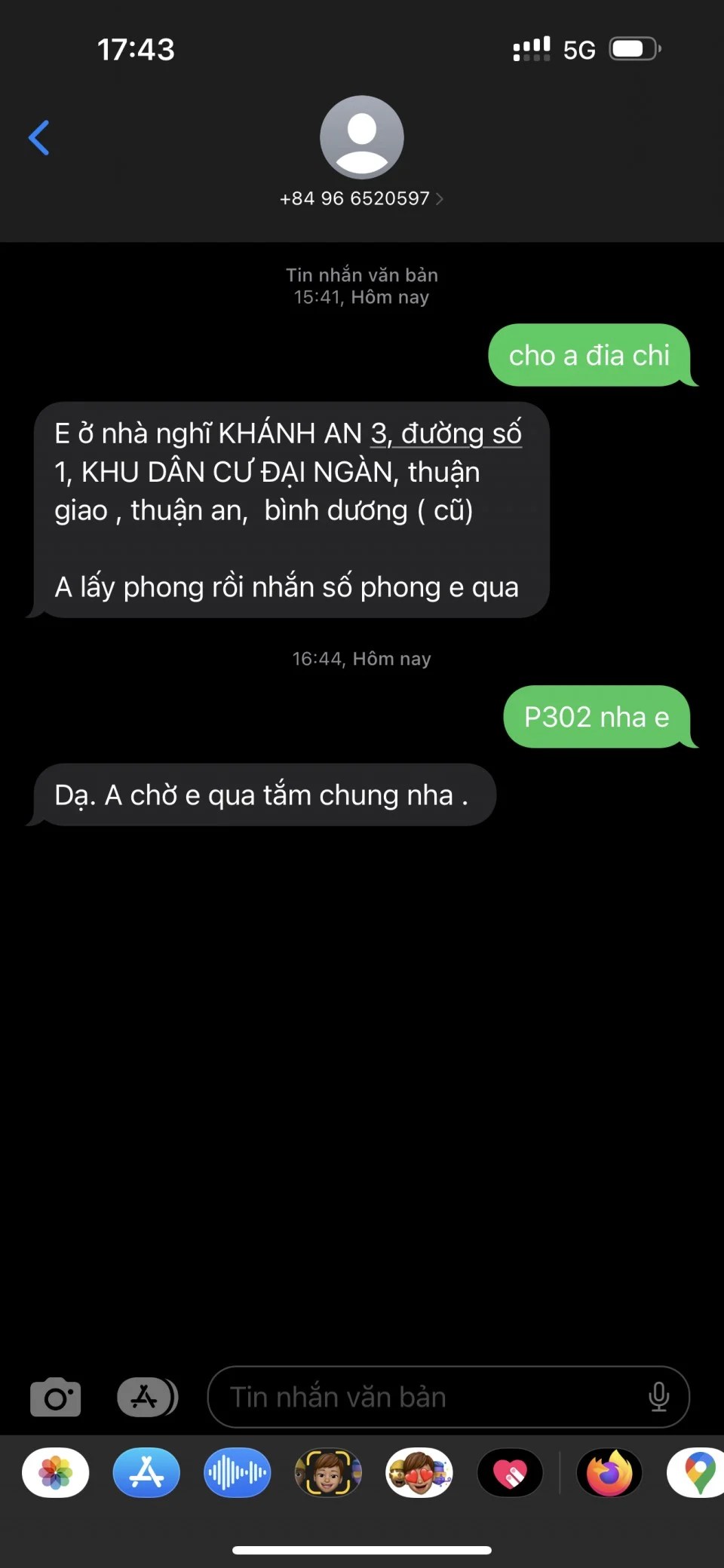Open the camera to attach a photo
This screenshot has height=1568, width=724.
[x=56, y=1398]
